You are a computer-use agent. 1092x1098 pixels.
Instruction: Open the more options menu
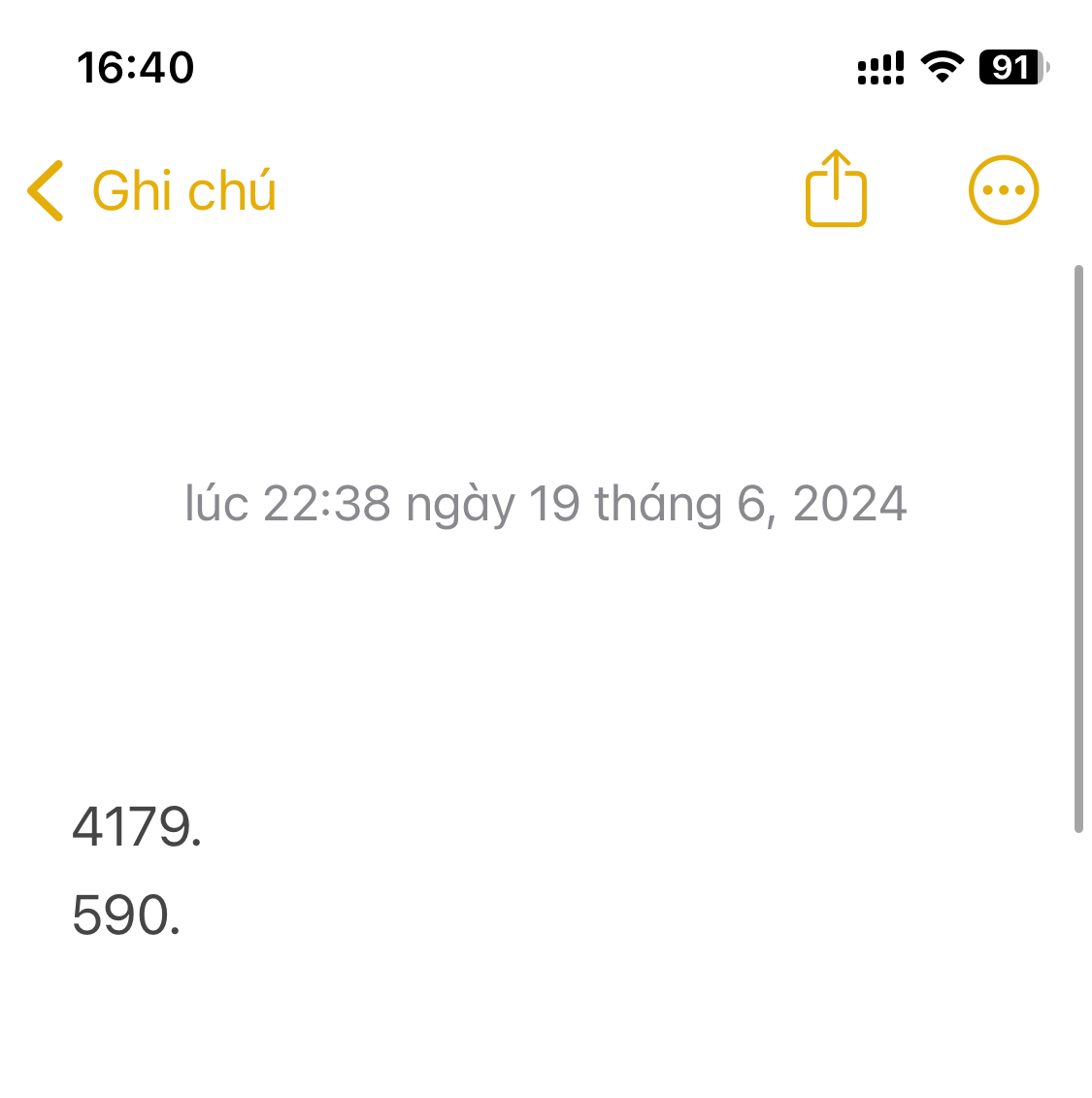tap(1004, 190)
